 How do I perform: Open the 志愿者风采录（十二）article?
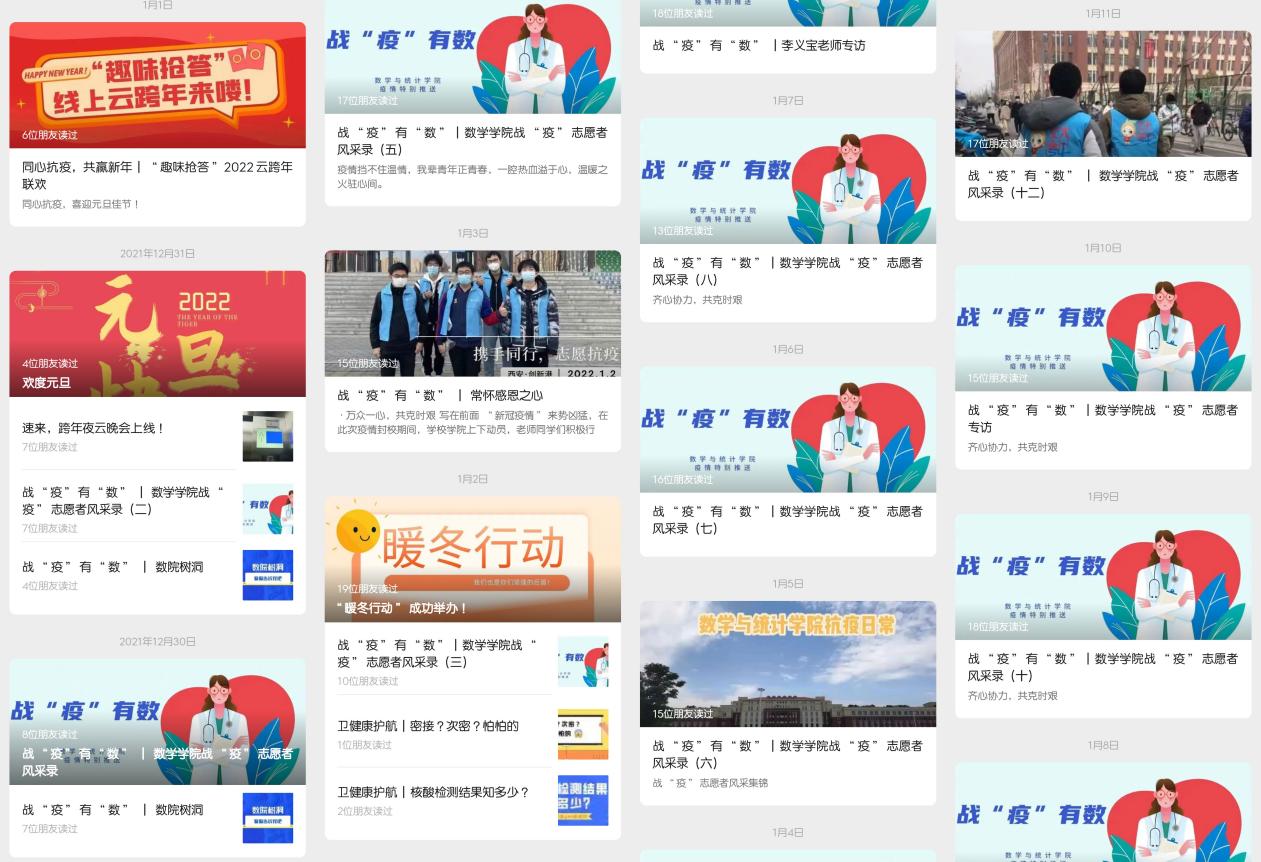tap(1102, 184)
